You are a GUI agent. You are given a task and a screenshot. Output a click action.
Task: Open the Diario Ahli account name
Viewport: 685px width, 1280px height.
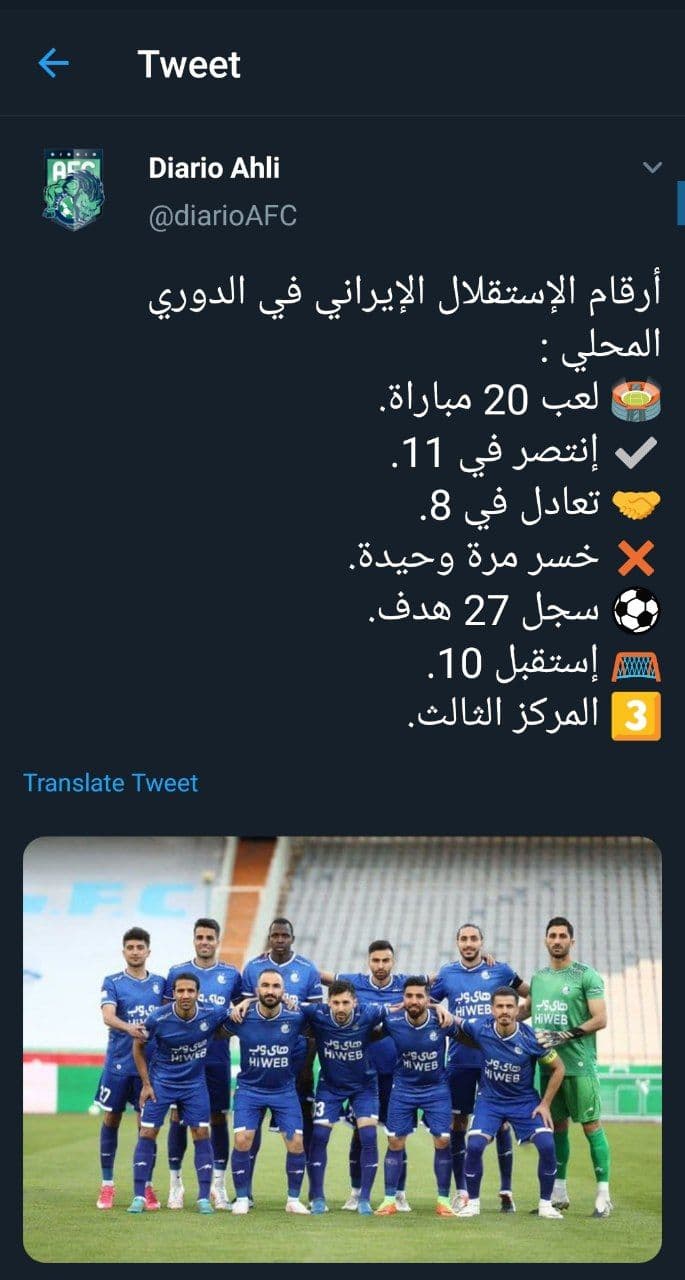point(214,168)
